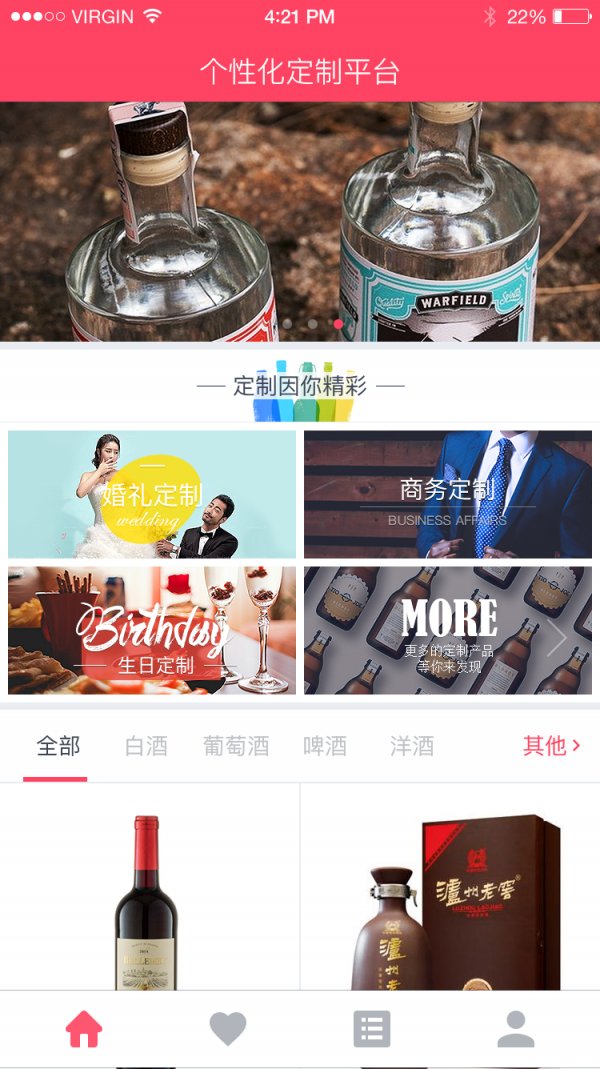This screenshot has width=600, height=1069.
Task: Open the 婚礼定制 wedding customization tile
Action: click(152, 494)
